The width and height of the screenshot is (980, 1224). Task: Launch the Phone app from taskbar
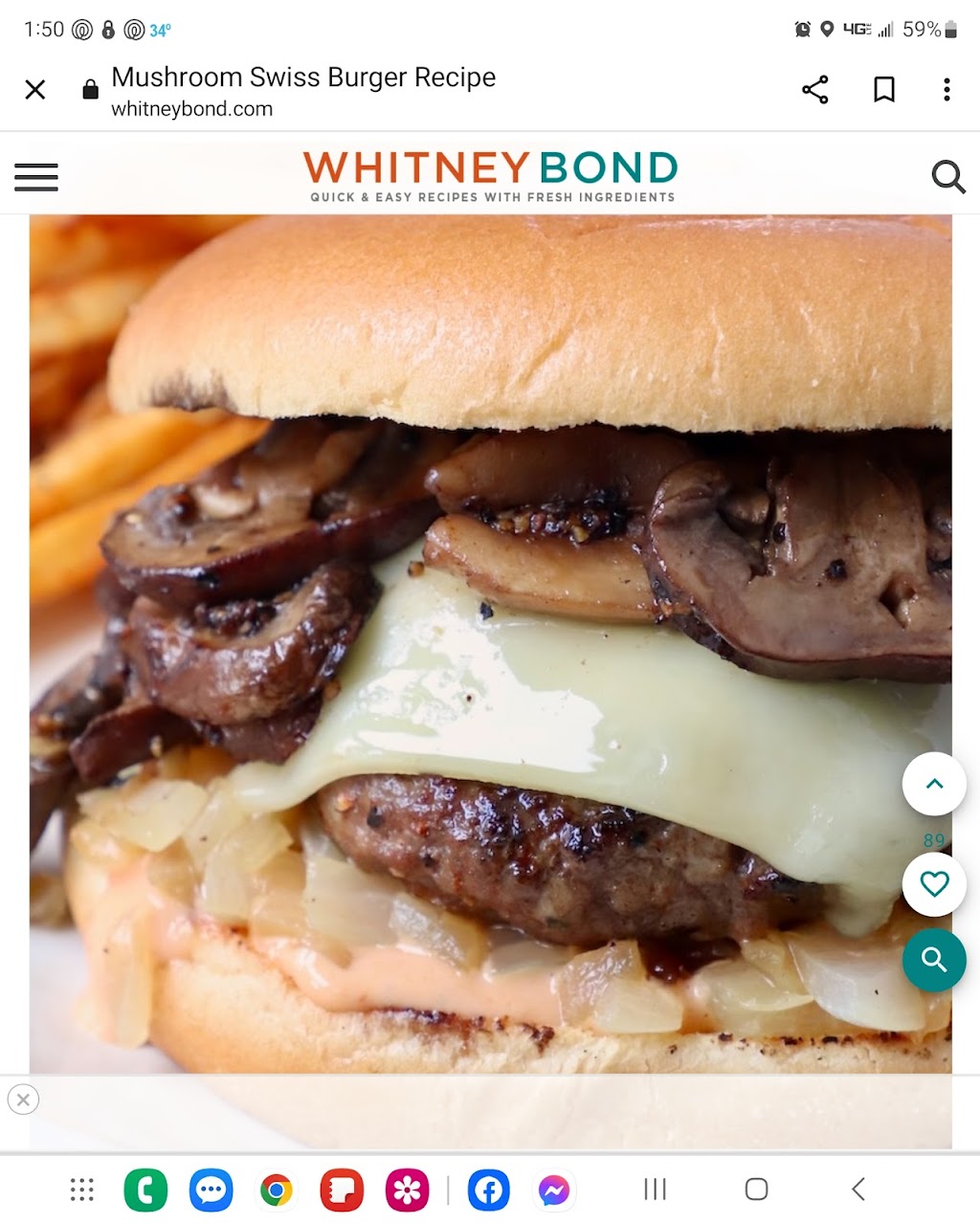[145, 1190]
